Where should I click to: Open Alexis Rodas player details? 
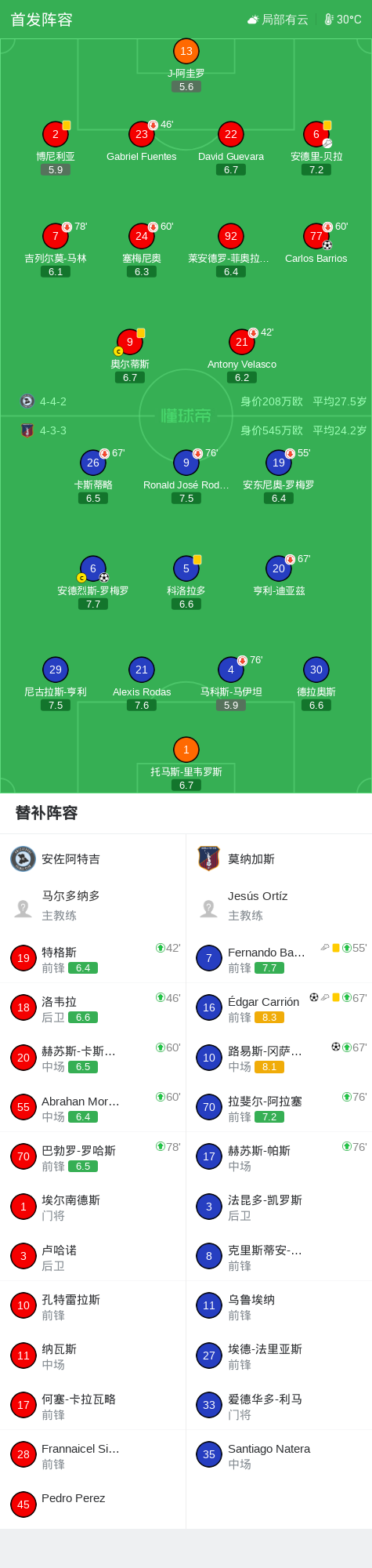(x=142, y=683)
